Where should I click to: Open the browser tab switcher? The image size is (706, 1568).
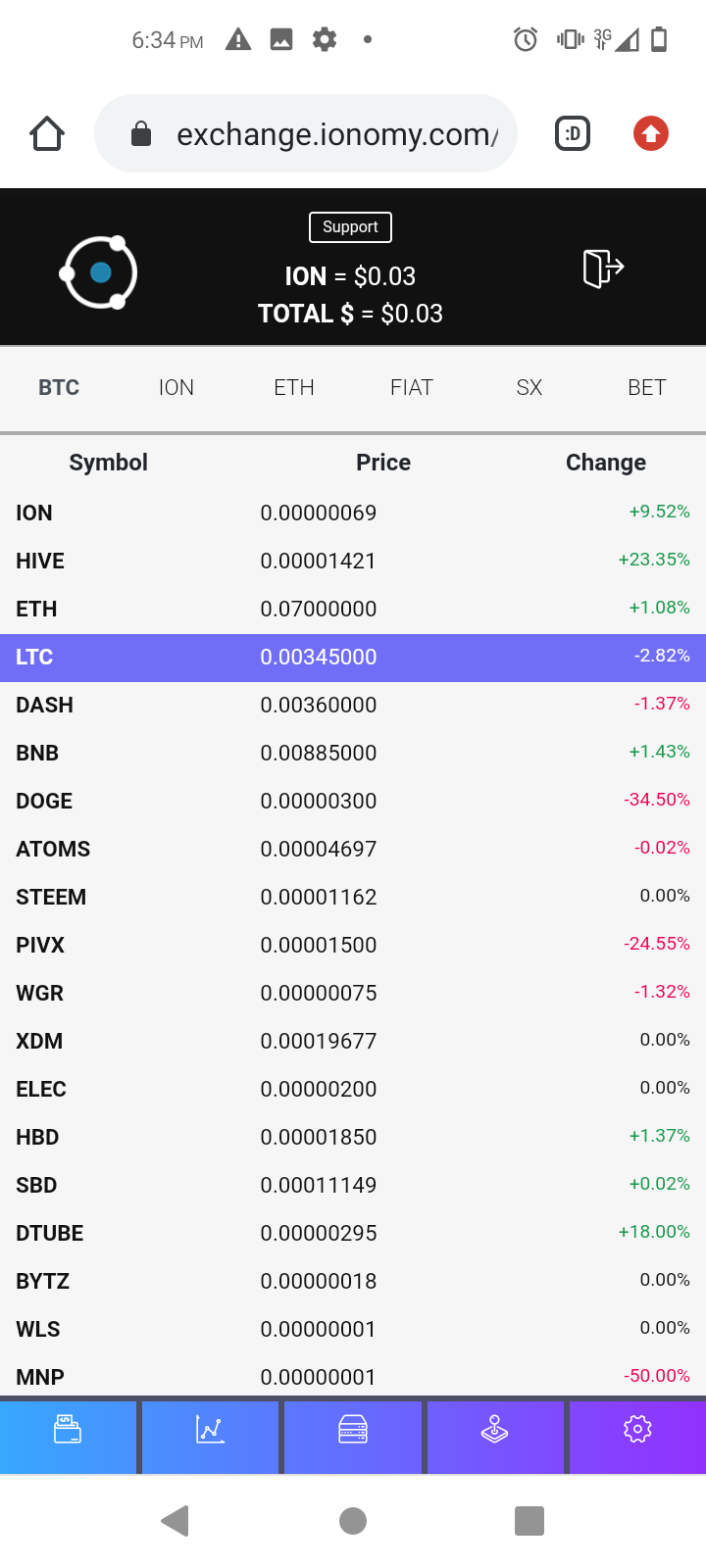coord(573,133)
